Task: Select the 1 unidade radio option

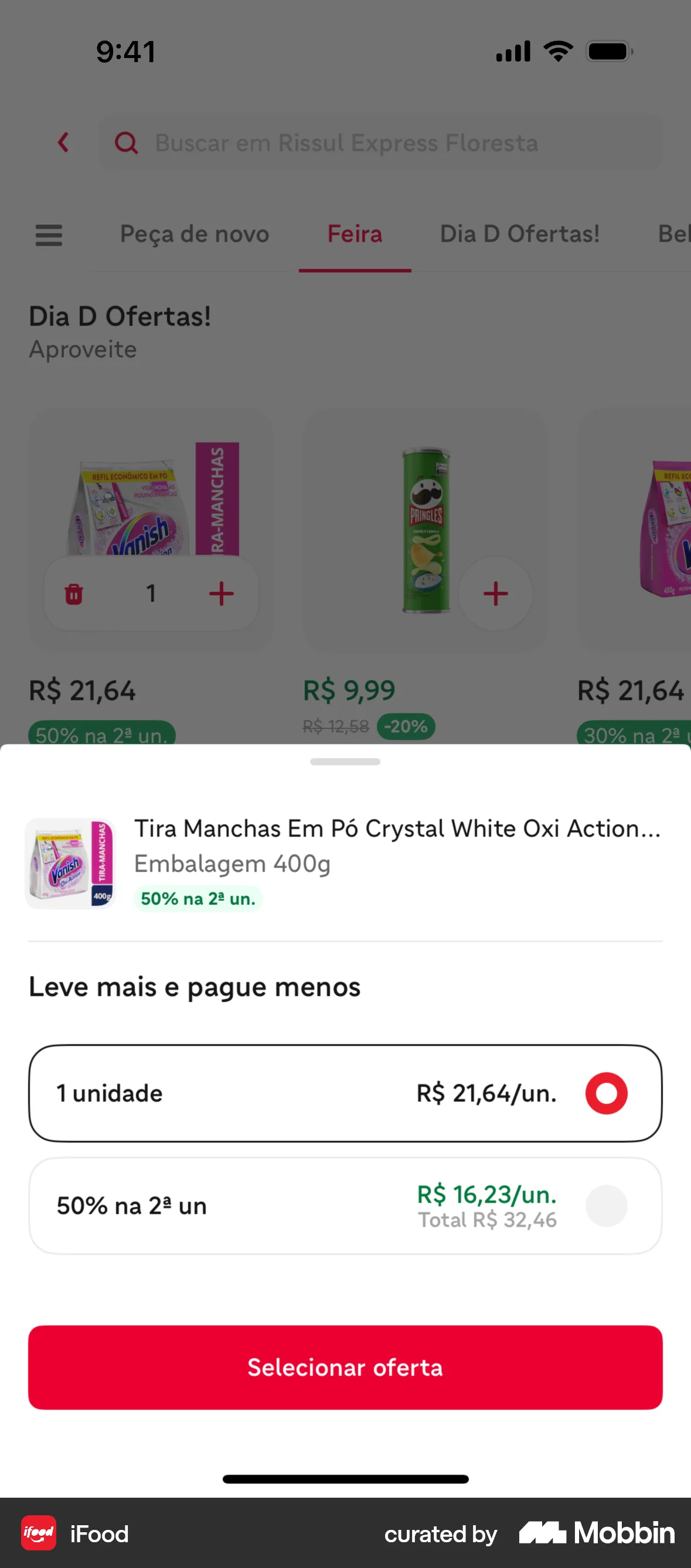Action: coord(606,1093)
